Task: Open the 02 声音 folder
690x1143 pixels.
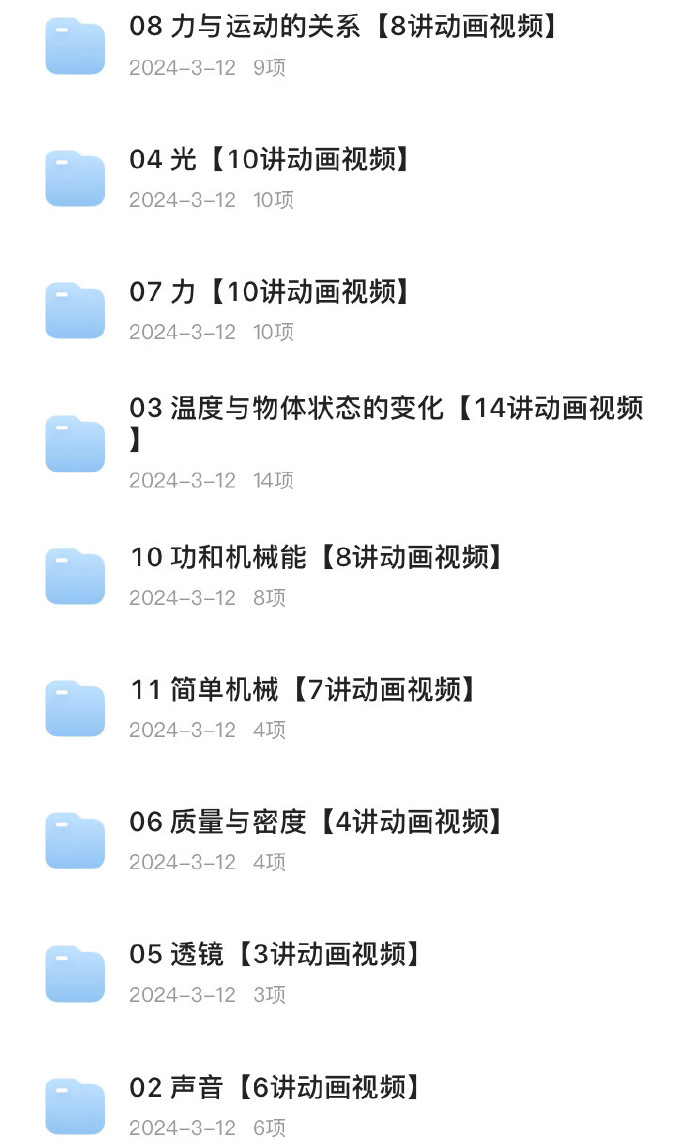Action: click(345, 1106)
